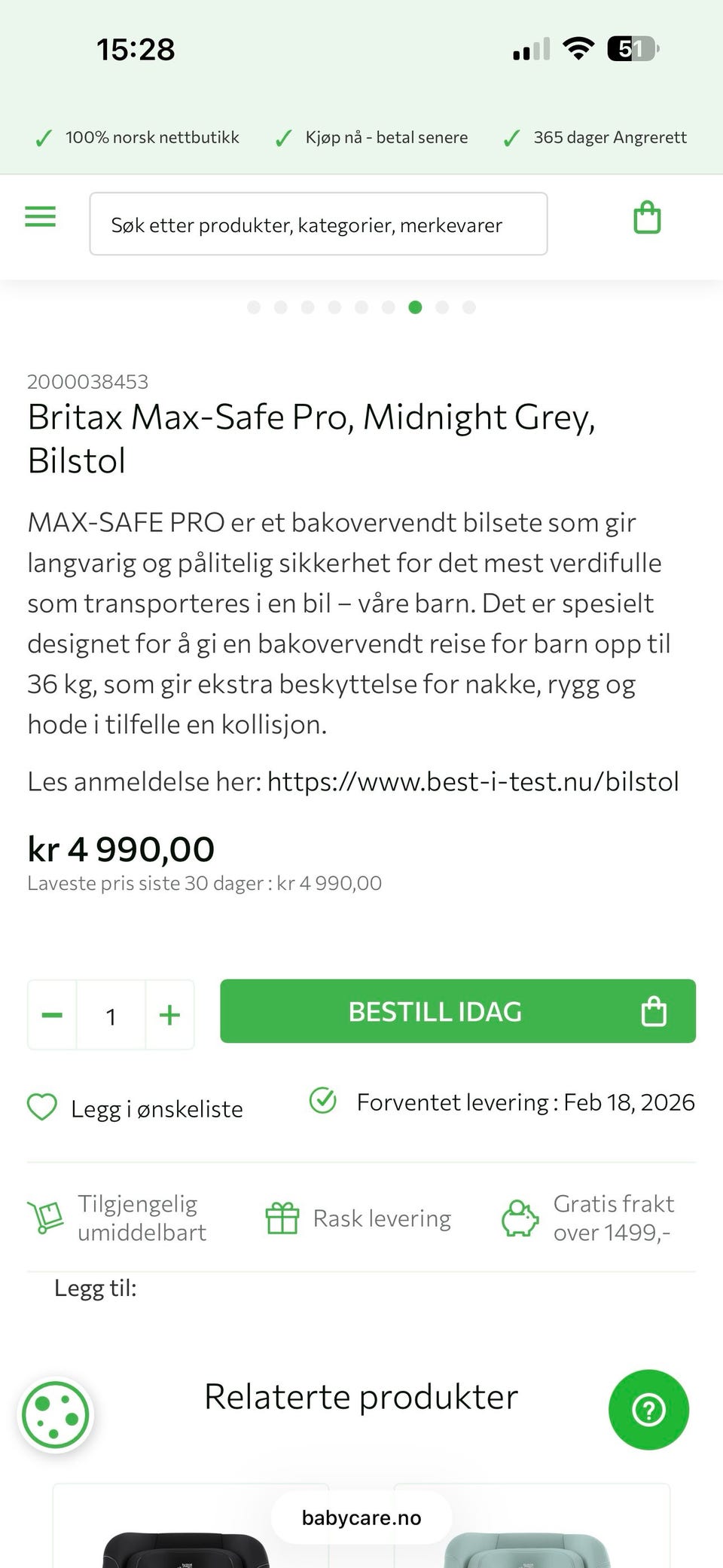This screenshot has height=1568, width=723.
Task: Expand the Legg til section
Action: tap(94, 1288)
